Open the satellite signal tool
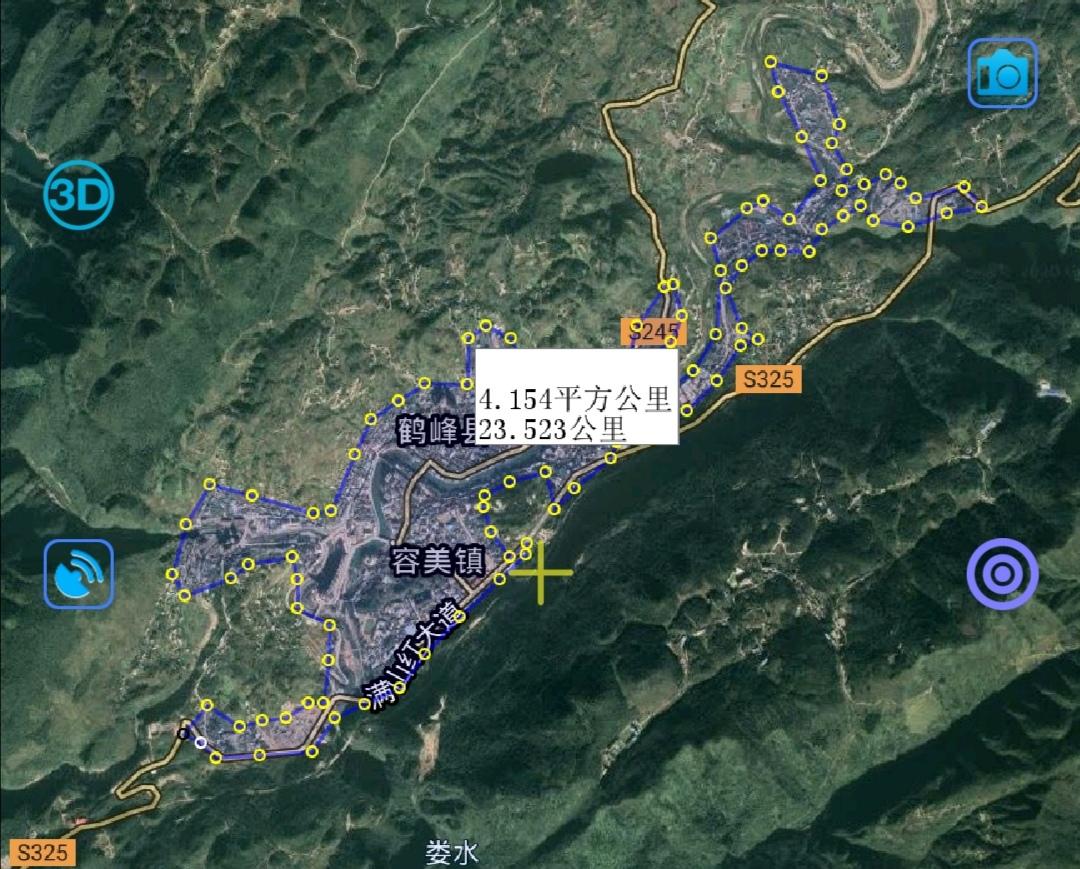The height and width of the screenshot is (869, 1080). click(79, 574)
